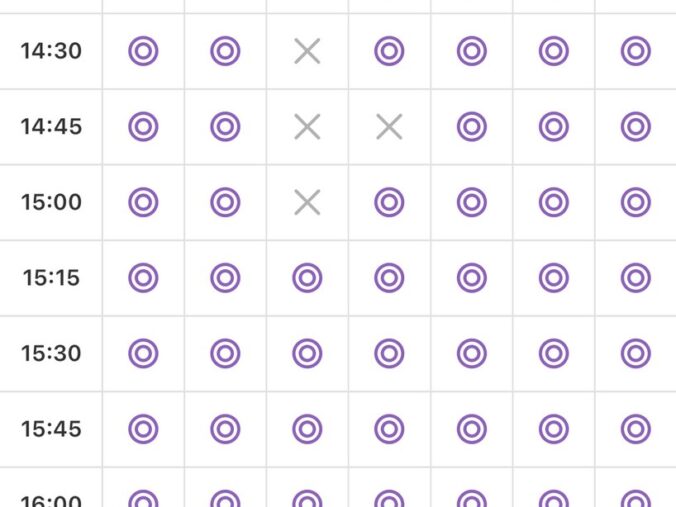Reserve the 15:45 slot in the sixth day column

553,429
